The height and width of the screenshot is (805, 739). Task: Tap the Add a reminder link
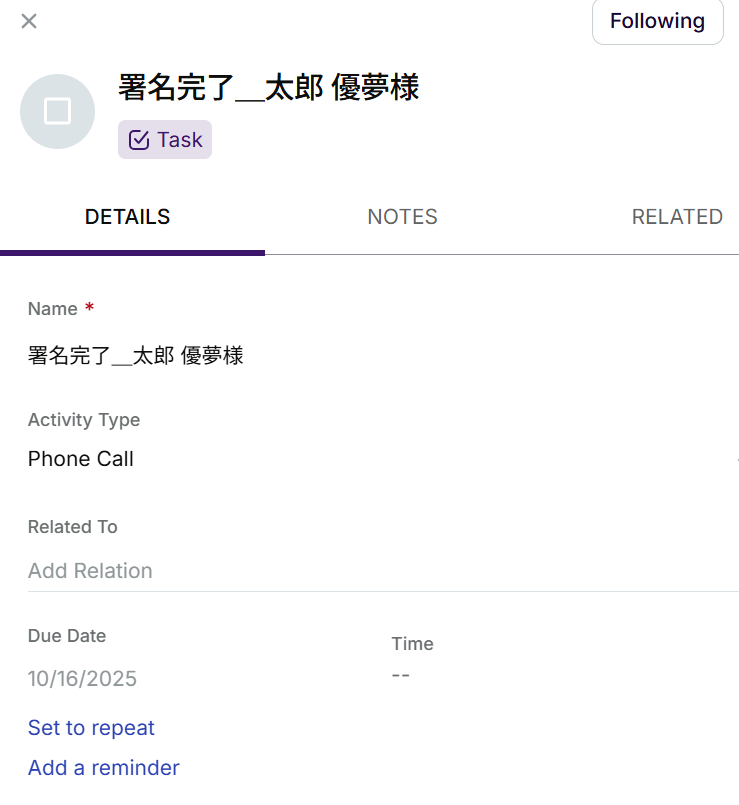click(x=104, y=768)
